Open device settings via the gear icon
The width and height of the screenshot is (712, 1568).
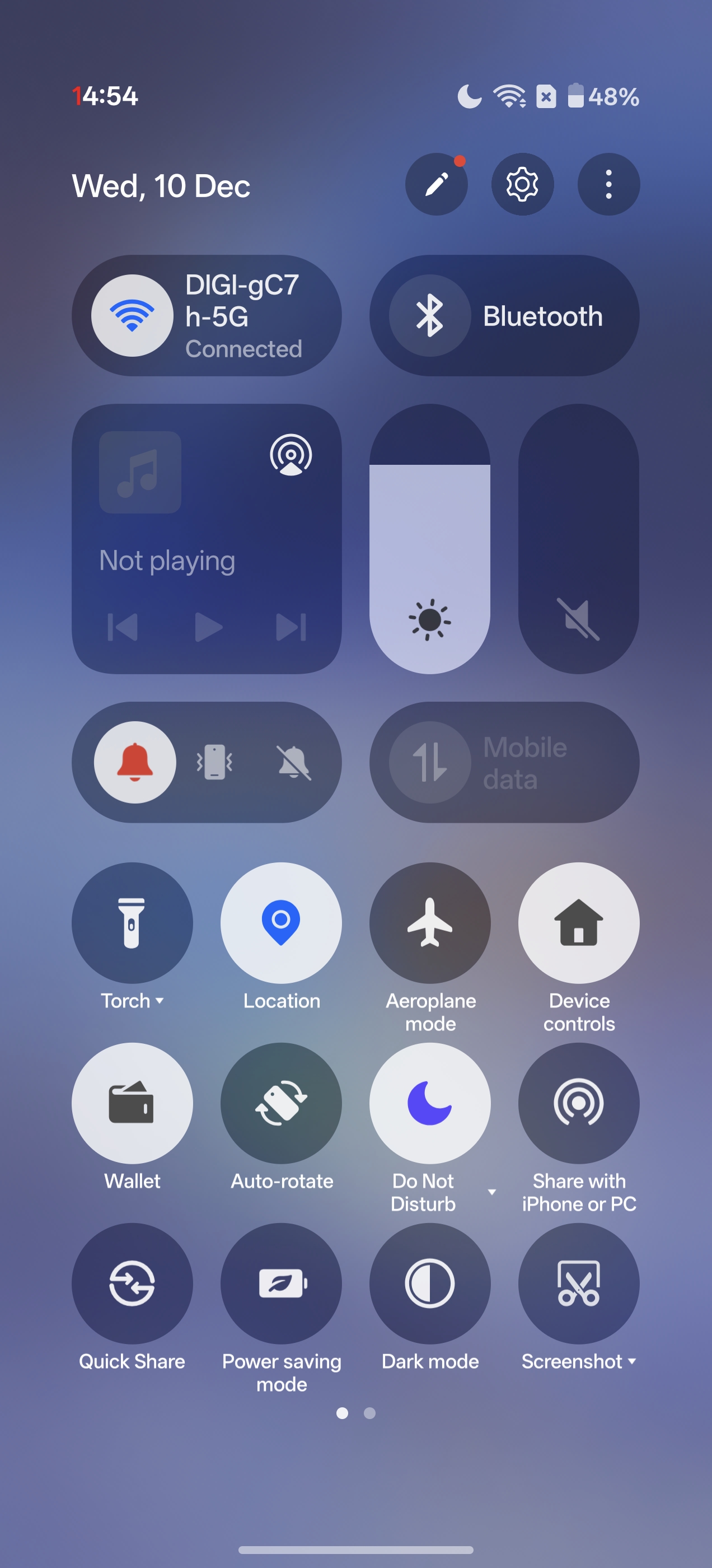click(522, 184)
